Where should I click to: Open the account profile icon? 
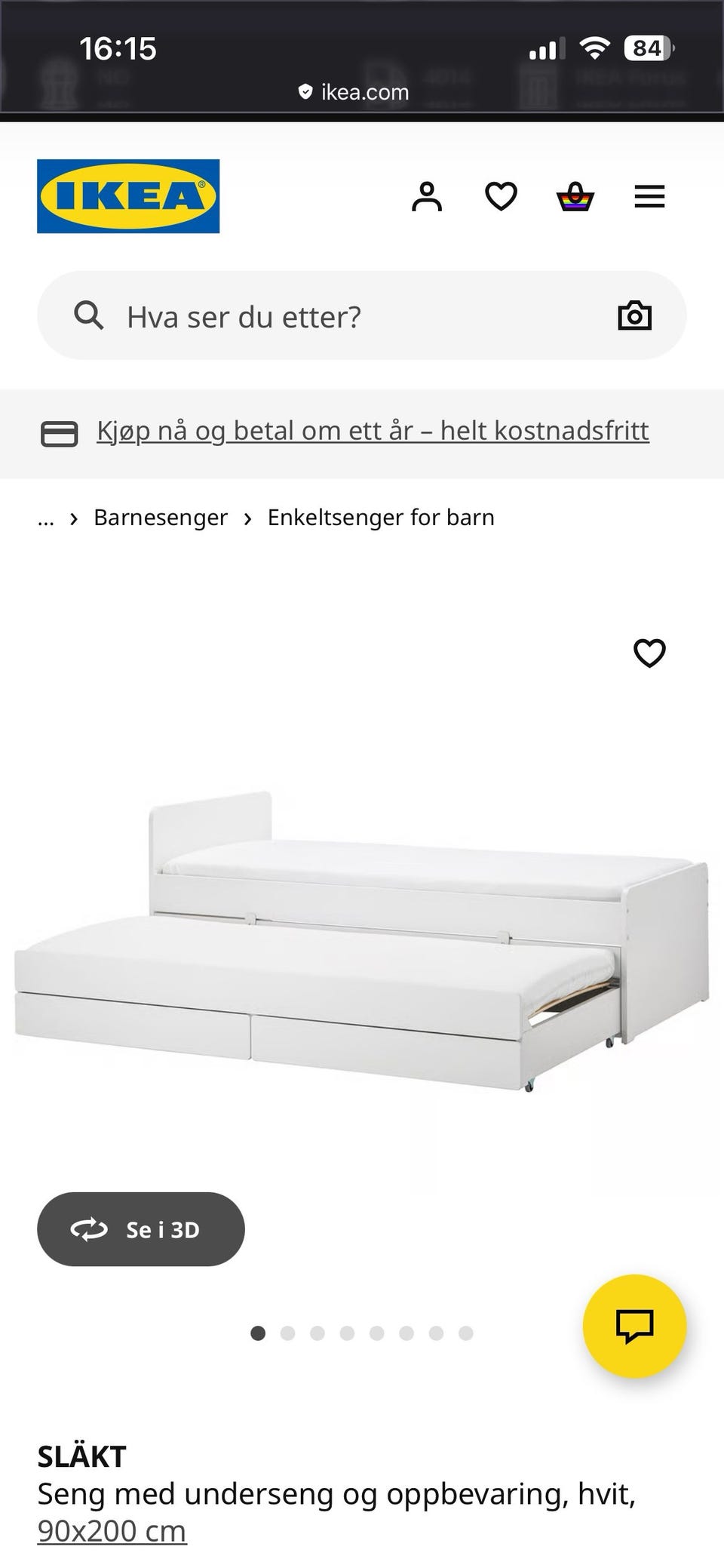[427, 196]
